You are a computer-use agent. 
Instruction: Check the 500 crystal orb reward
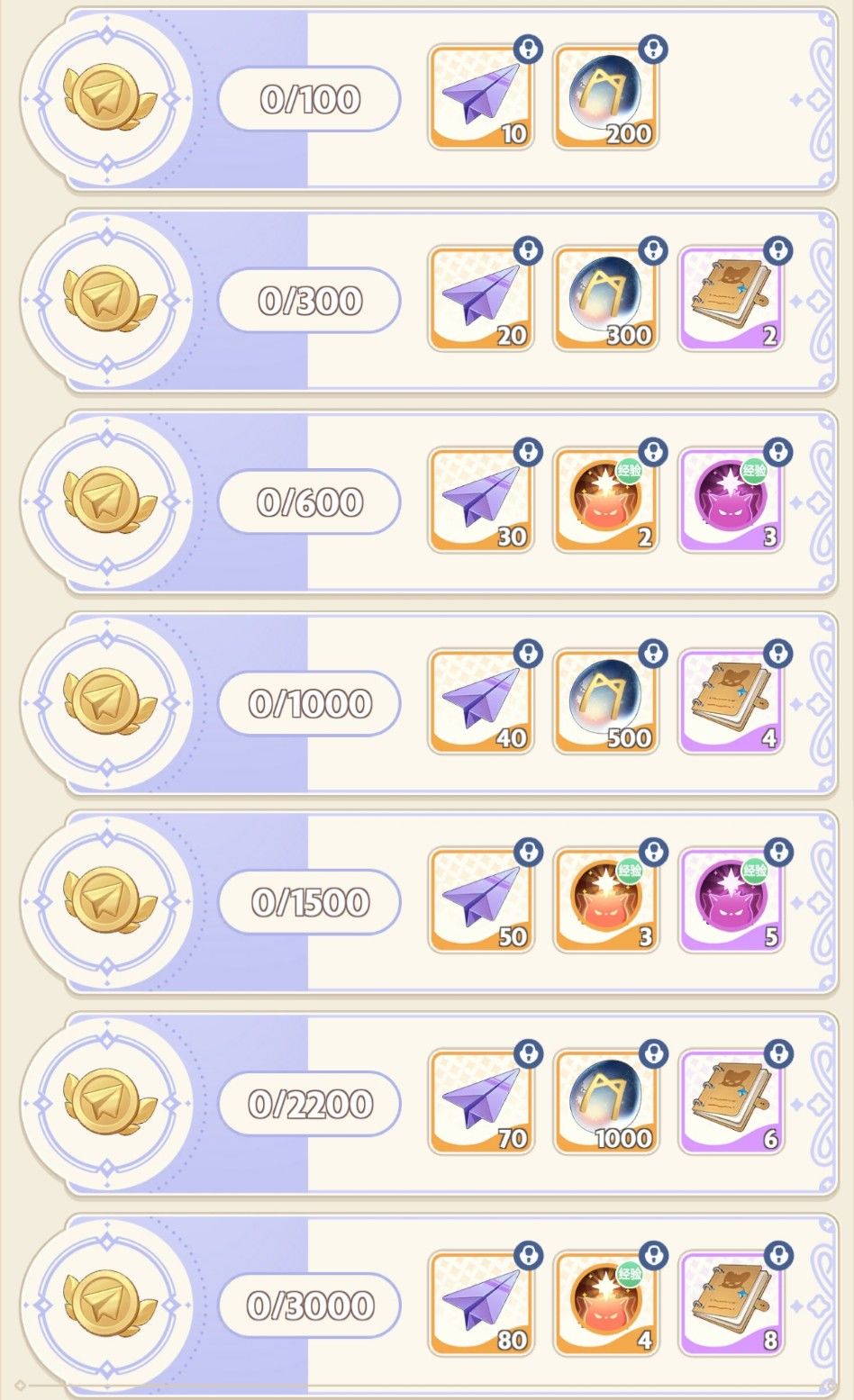[x=605, y=702]
